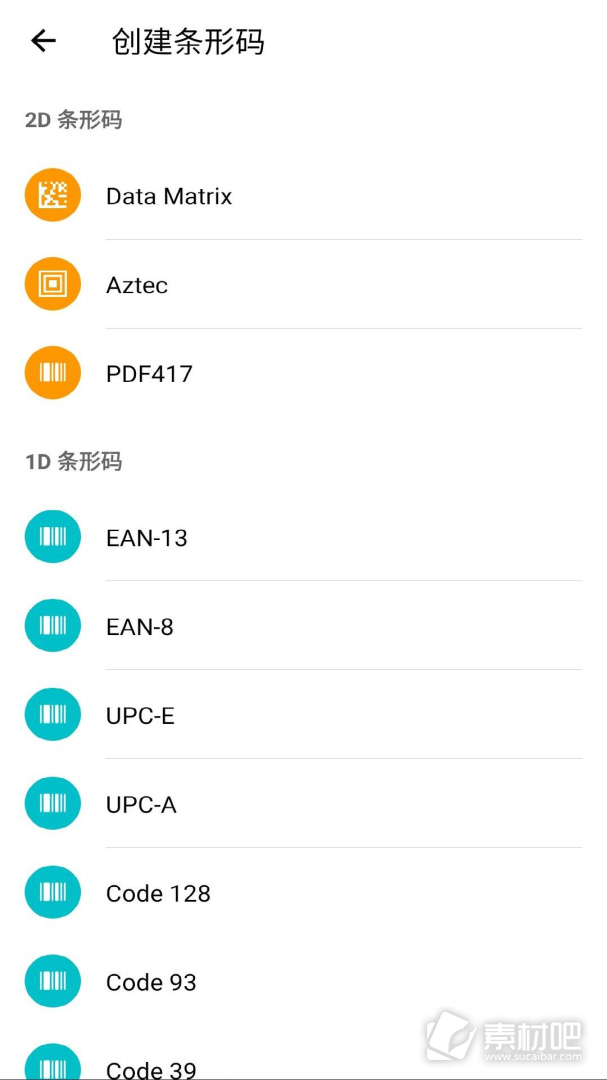Open Code 128 barcode creation
607x1080 pixels.
tap(303, 892)
